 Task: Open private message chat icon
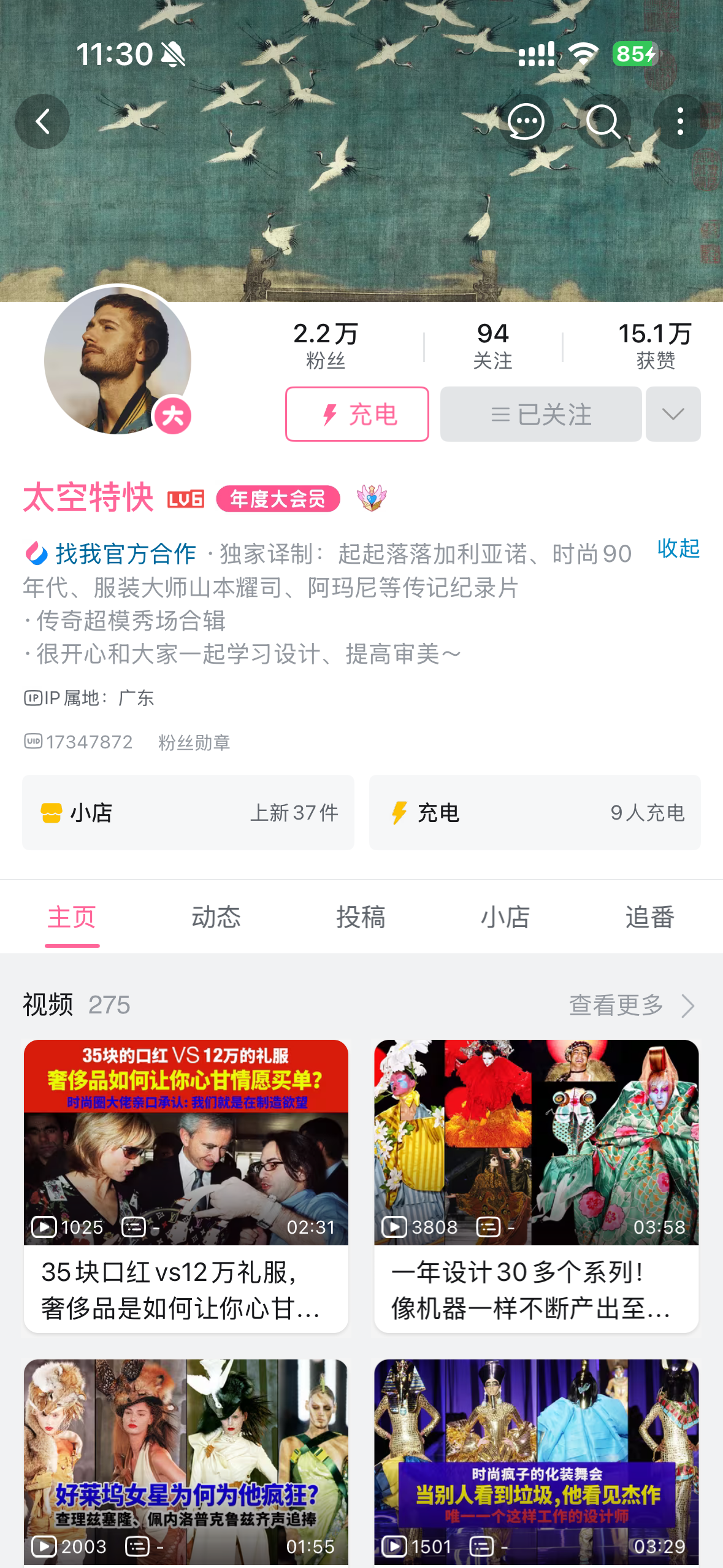[526, 121]
